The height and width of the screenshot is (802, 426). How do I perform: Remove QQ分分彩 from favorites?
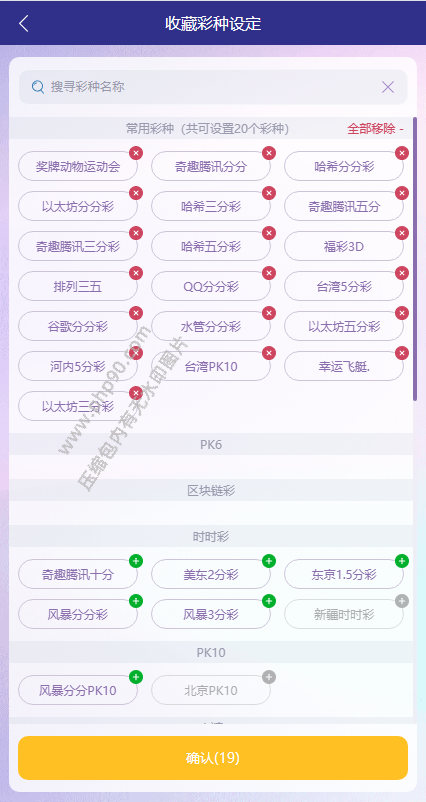269,273
